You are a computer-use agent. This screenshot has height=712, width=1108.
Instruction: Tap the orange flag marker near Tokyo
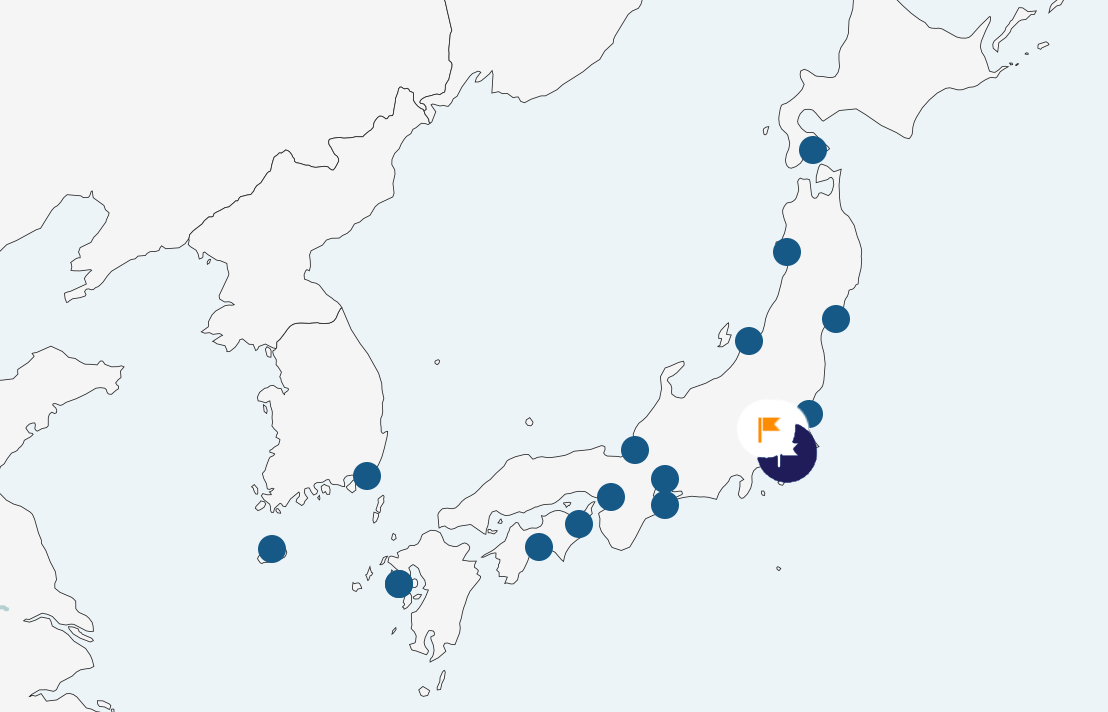pyautogui.click(x=768, y=428)
